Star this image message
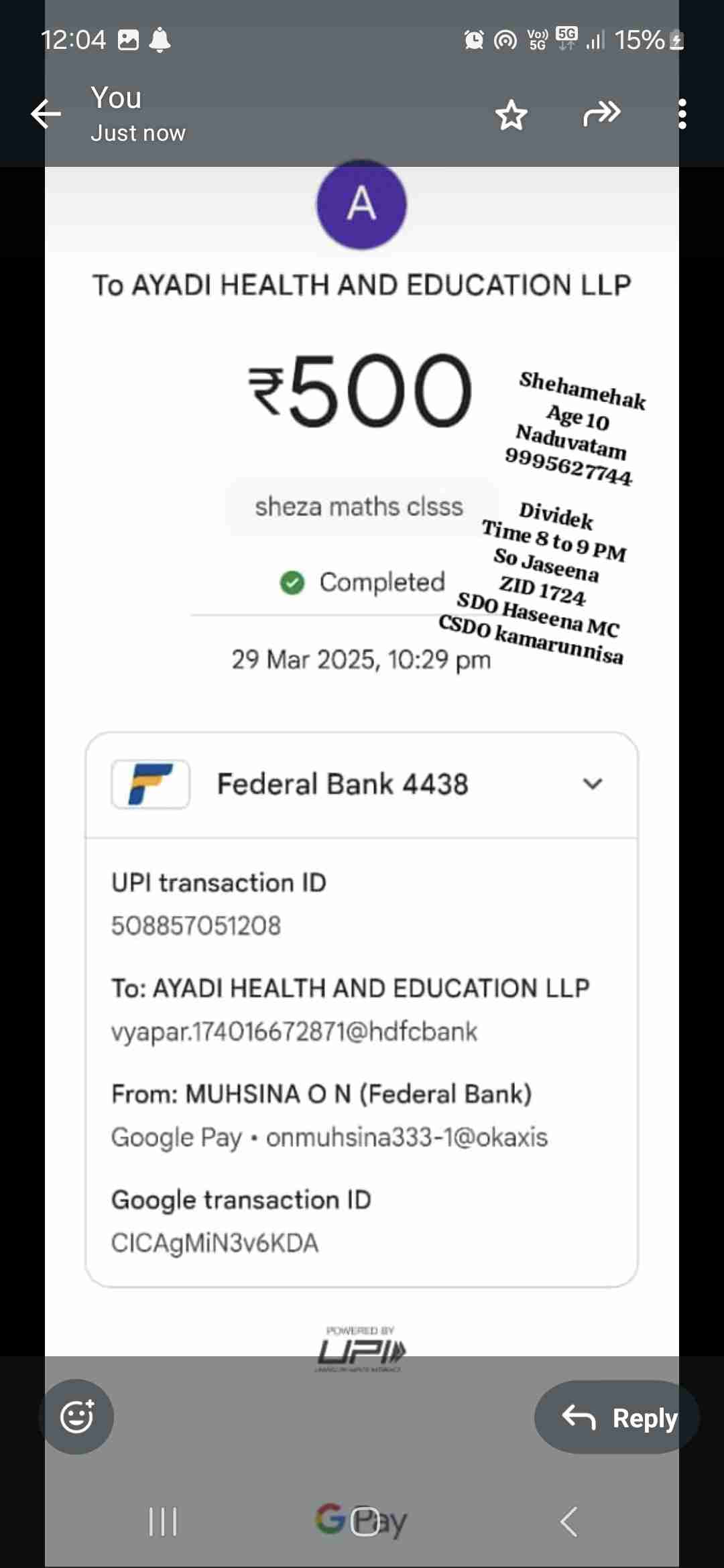This screenshot has height=1568, width=724. pos(511,115)
